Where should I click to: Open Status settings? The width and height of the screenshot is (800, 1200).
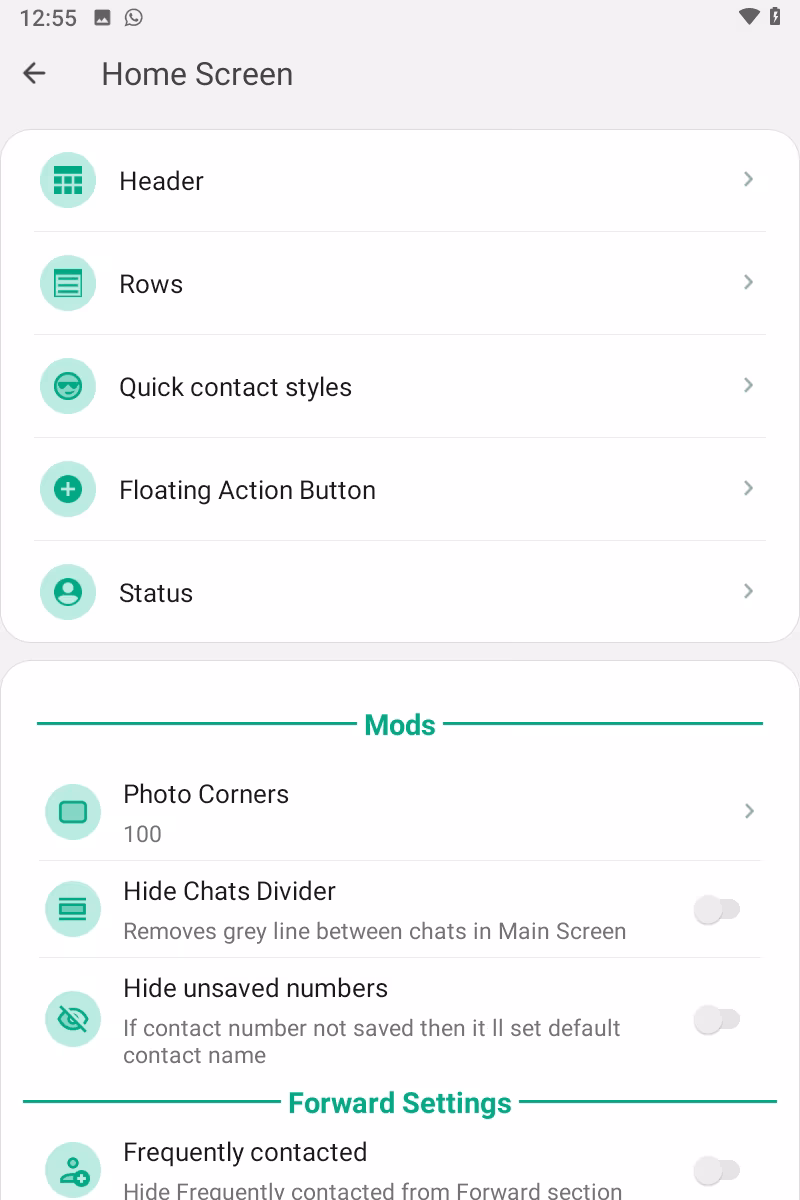tap(400, 593)
